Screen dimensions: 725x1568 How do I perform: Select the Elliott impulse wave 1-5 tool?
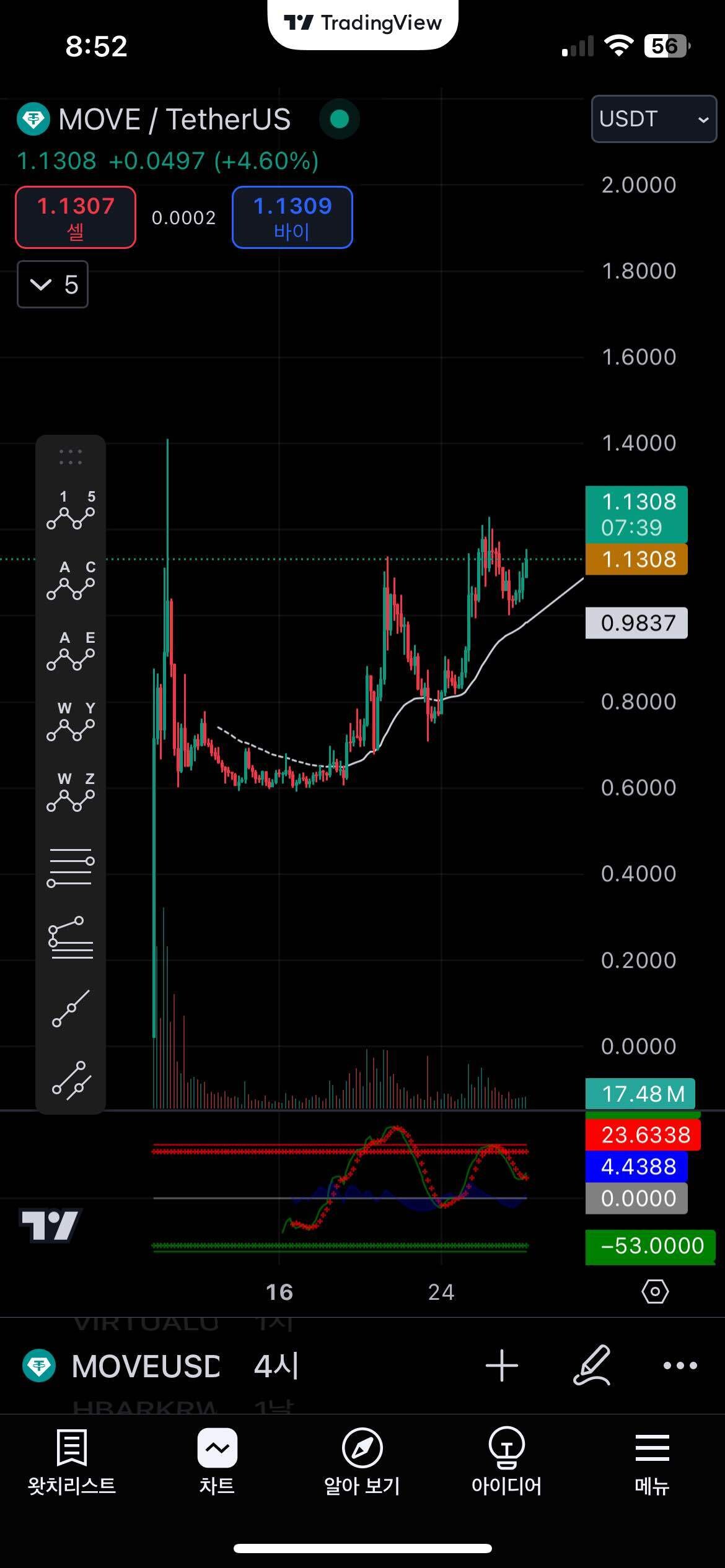71,510
